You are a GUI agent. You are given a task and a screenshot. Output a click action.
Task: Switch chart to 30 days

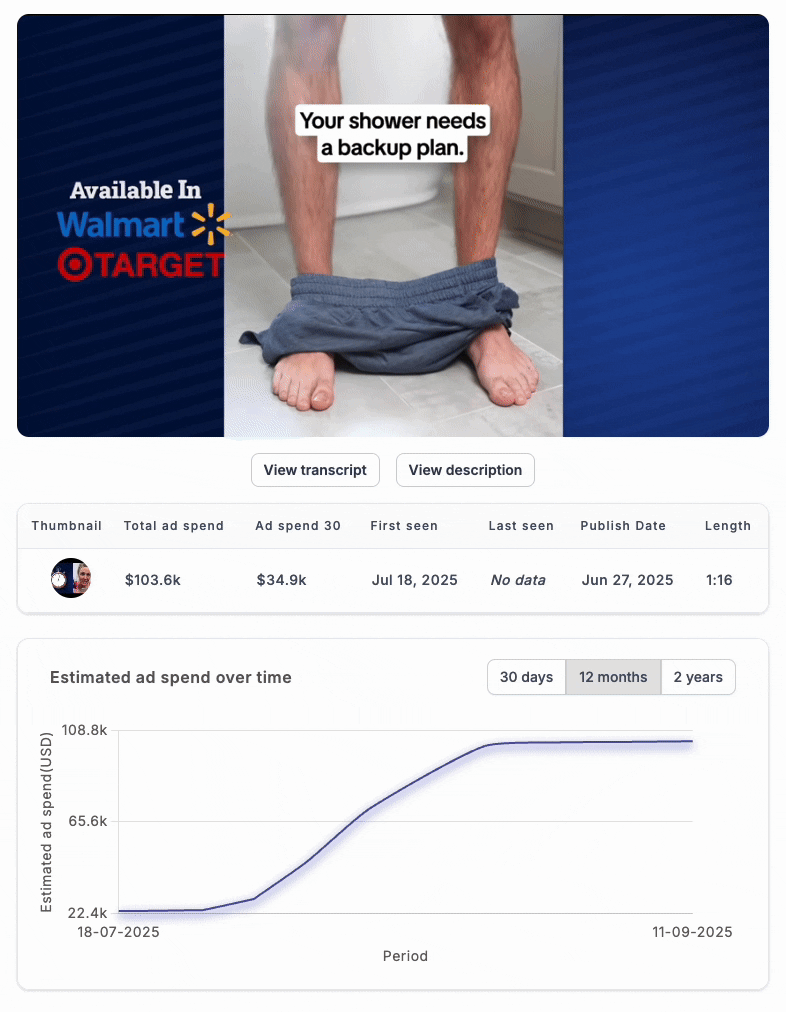coord(526,677)
